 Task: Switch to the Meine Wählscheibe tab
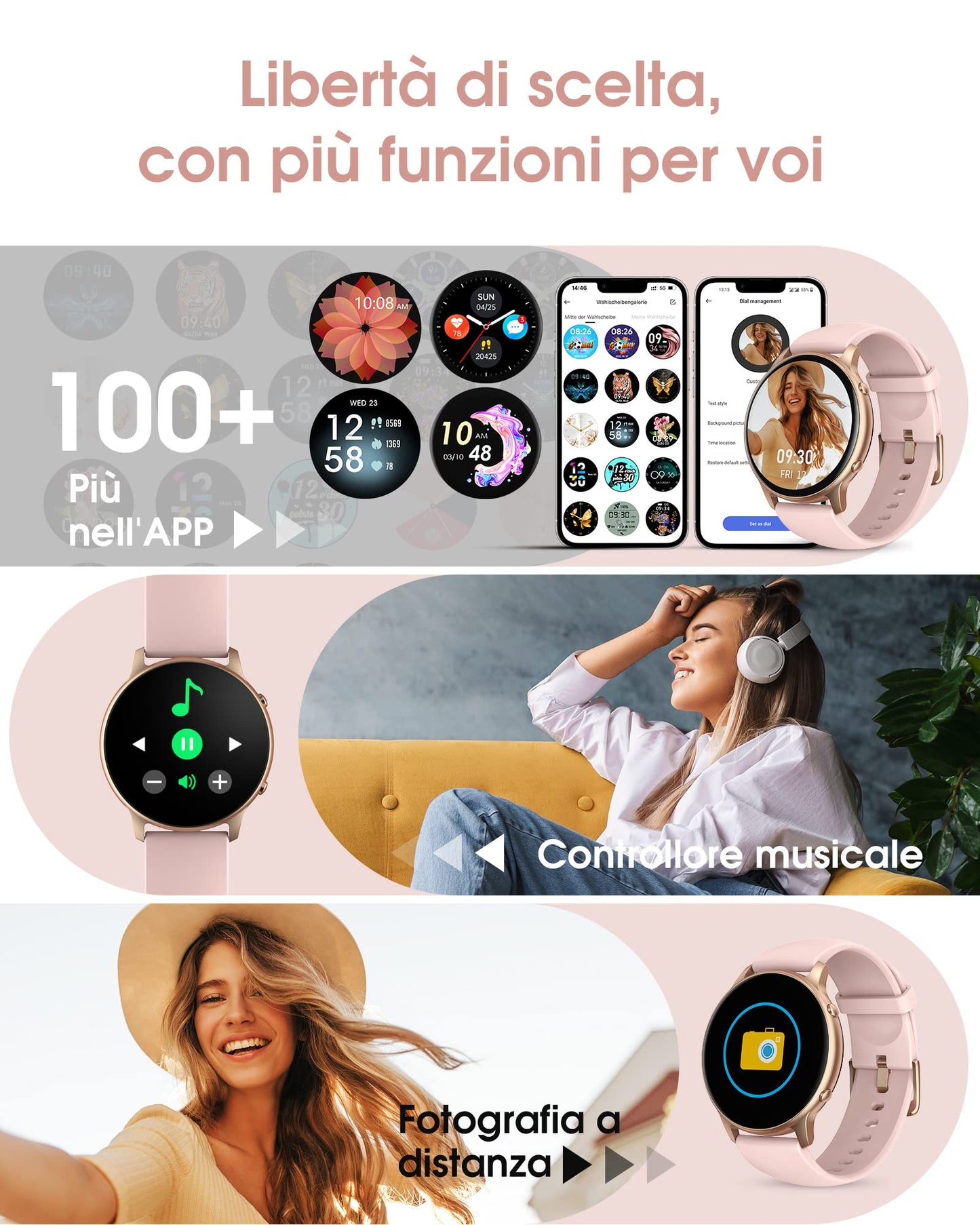click(653, 317)
